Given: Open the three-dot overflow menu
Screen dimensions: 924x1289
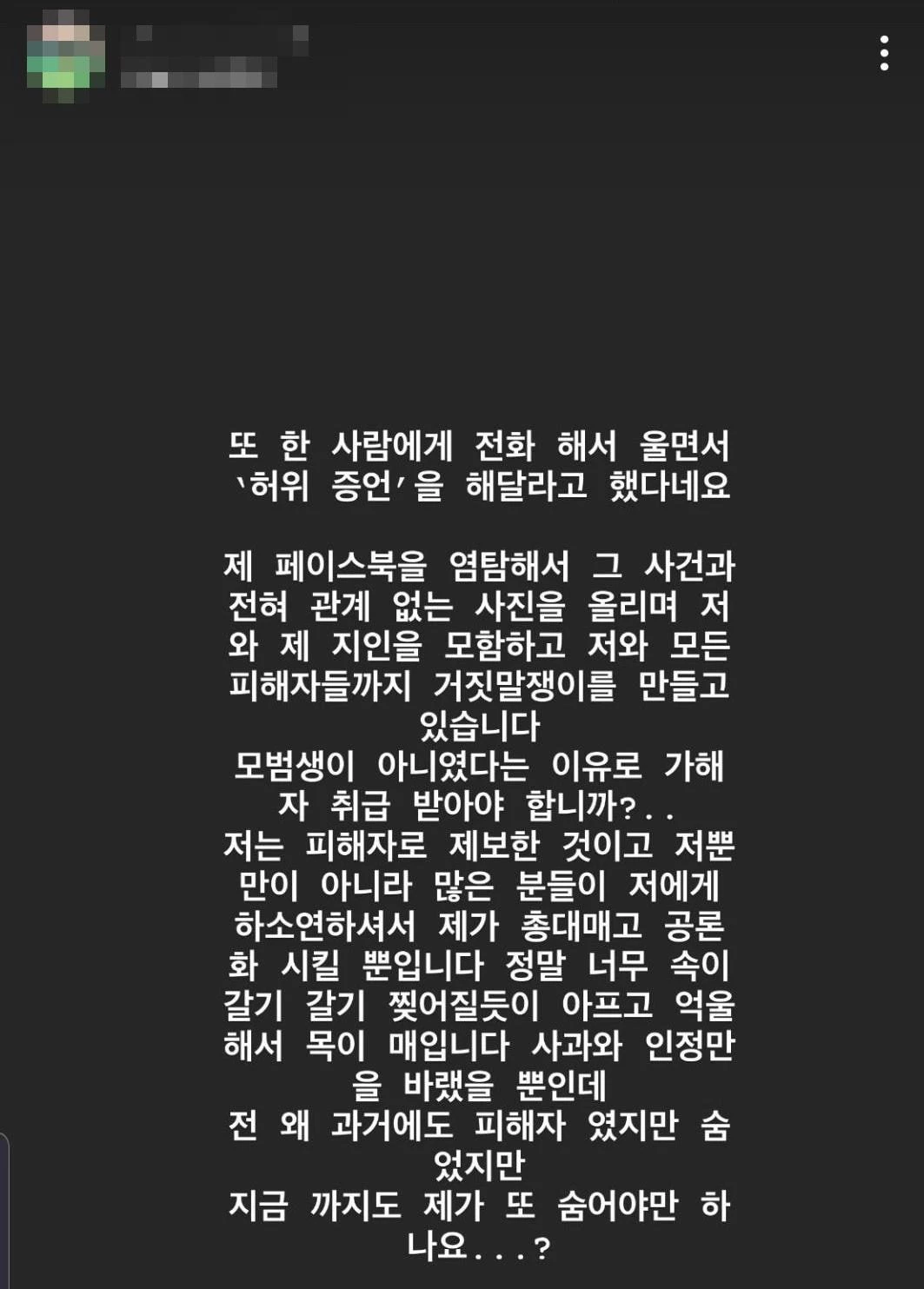Looking at the screenshot, I should (x=883, y=54).
